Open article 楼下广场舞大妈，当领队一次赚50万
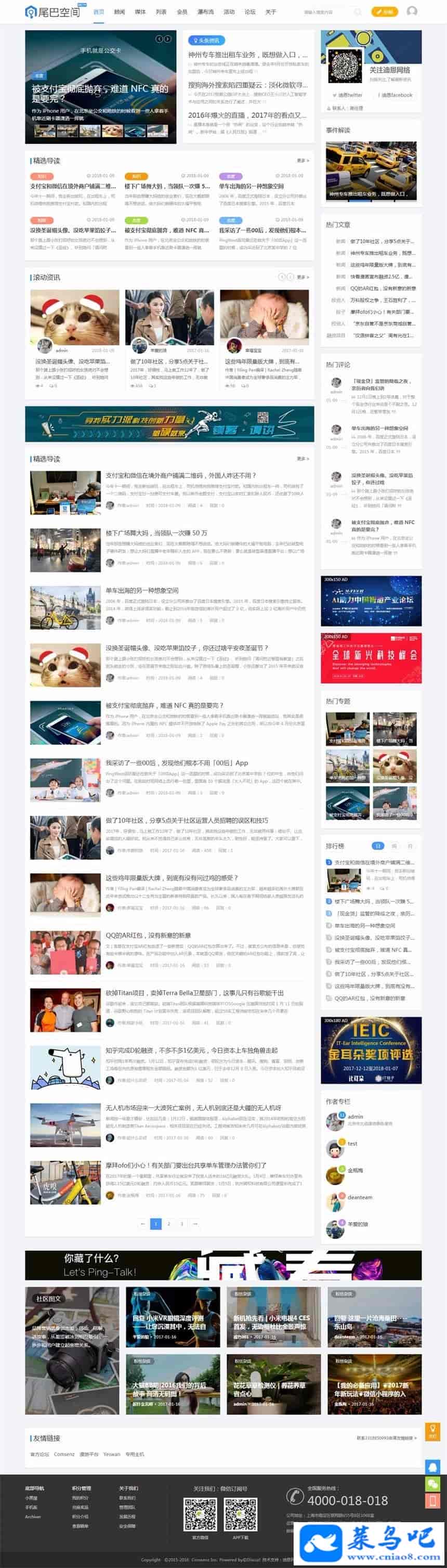The width and height of the screenshot is (447, 1568). (x=156, y=533)
